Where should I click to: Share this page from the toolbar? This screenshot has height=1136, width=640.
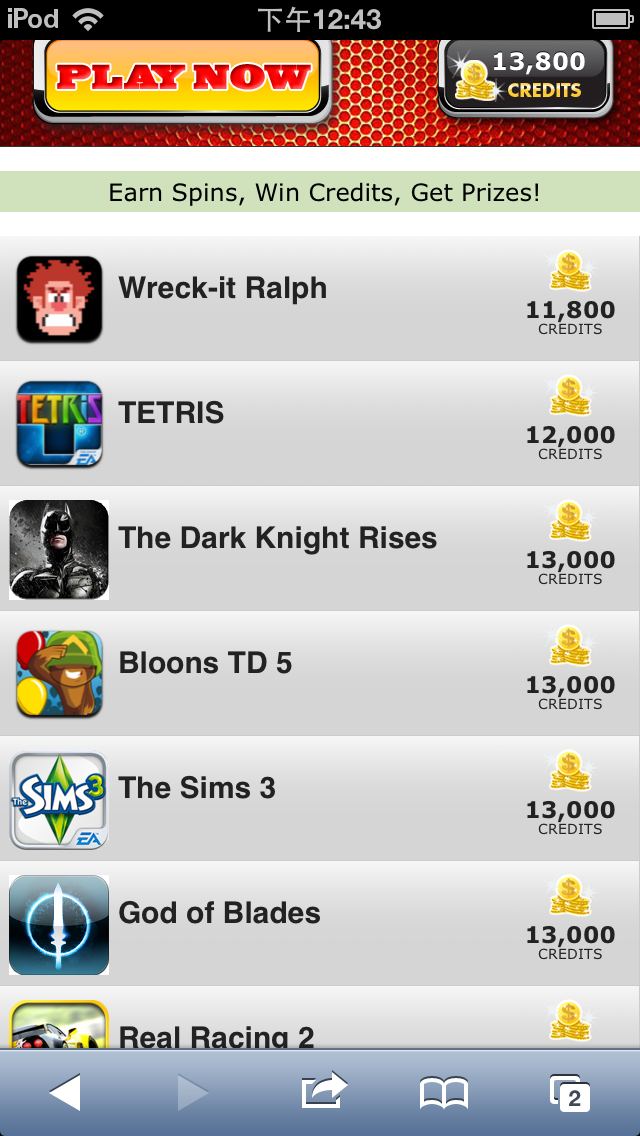click(x=324, y=1090)
